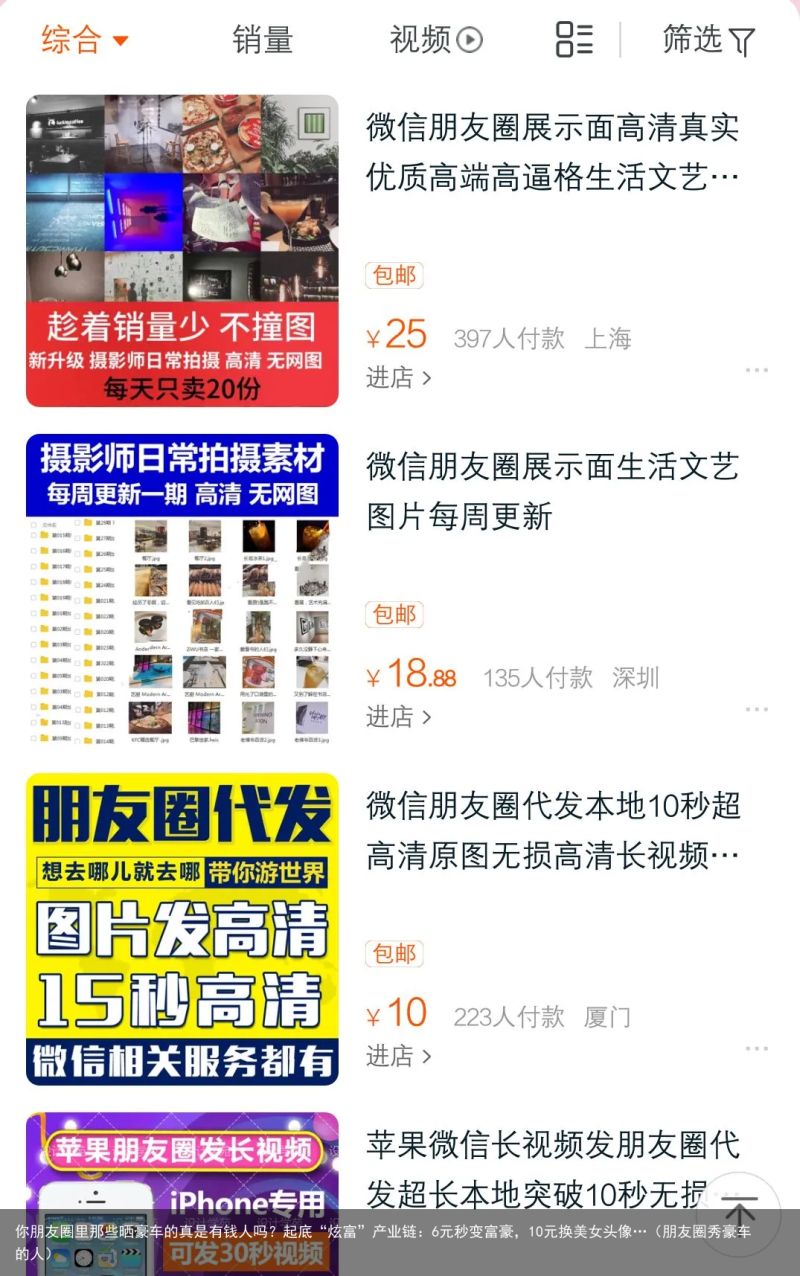This screenshot has height=1276, width=800.
Task: Open the ¥18.88 摄影师日常拍摄素材 product
Action: click(x=182, y=590)
